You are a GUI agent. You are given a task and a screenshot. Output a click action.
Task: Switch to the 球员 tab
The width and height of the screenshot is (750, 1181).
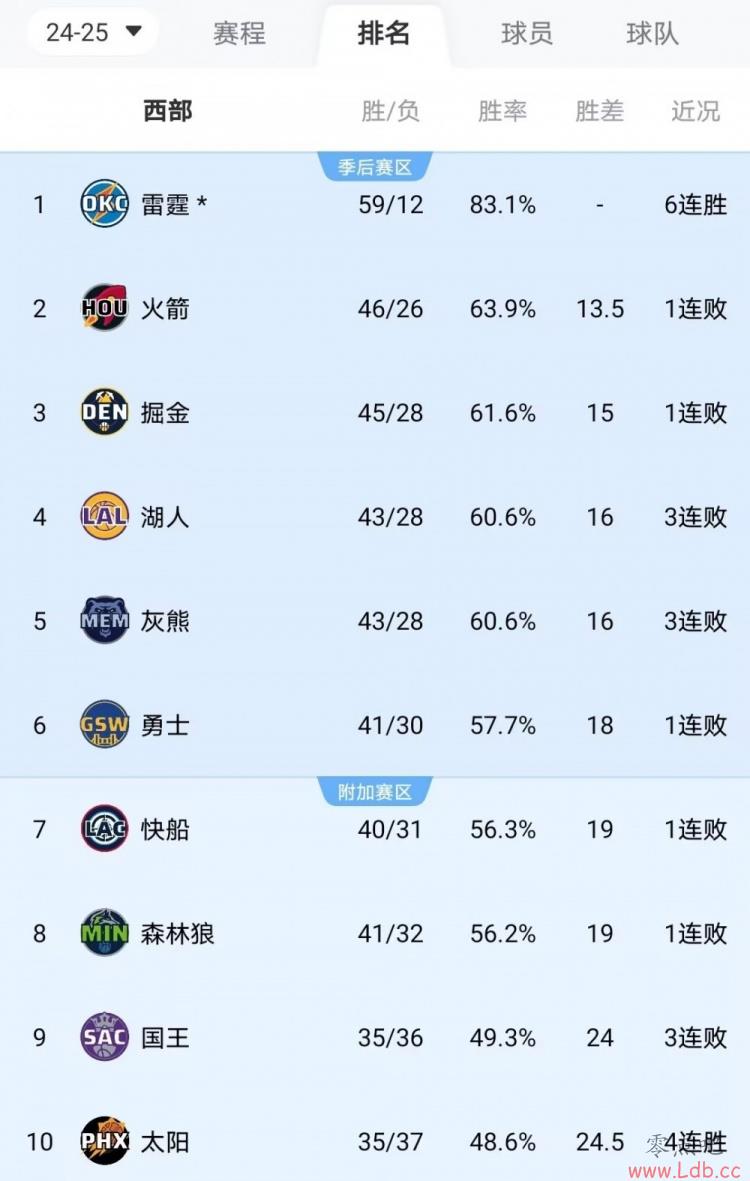click(527, 33)
